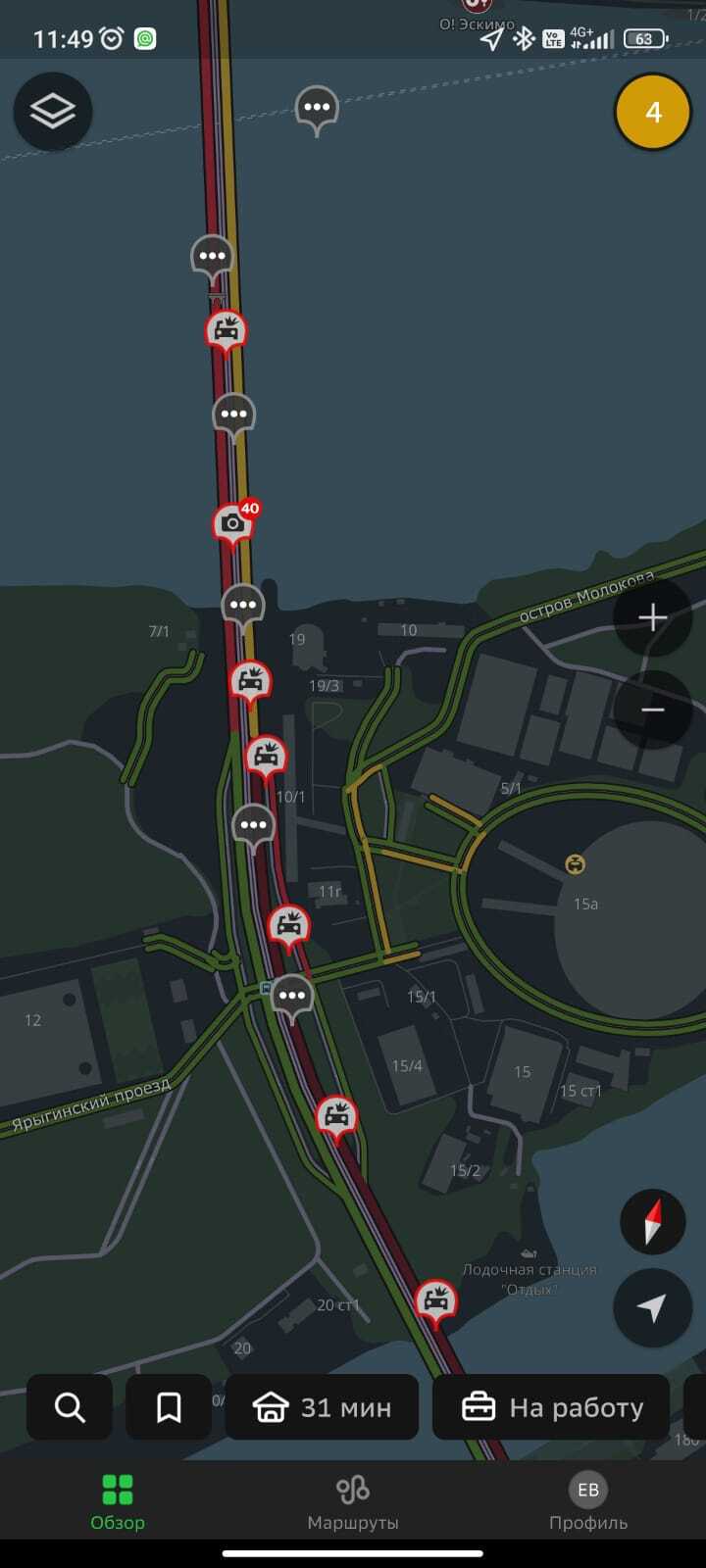The image size is (706, 1568).
Task: Open the search magnifier button
Action: (x=70, y=1407)
